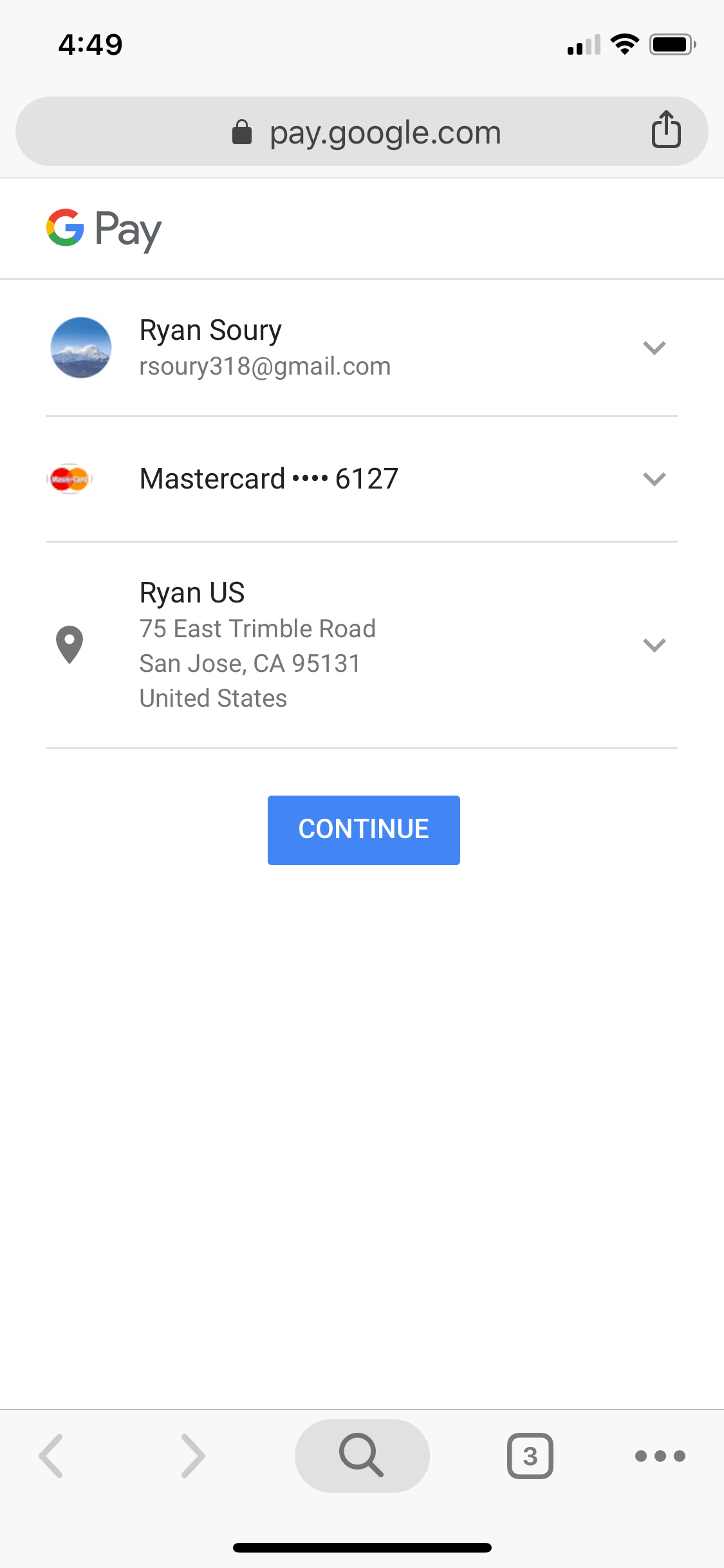Open the Mastercard 6127 payment method dropdown
This screenshot has width=724, height=1568.
pos(654,479)
